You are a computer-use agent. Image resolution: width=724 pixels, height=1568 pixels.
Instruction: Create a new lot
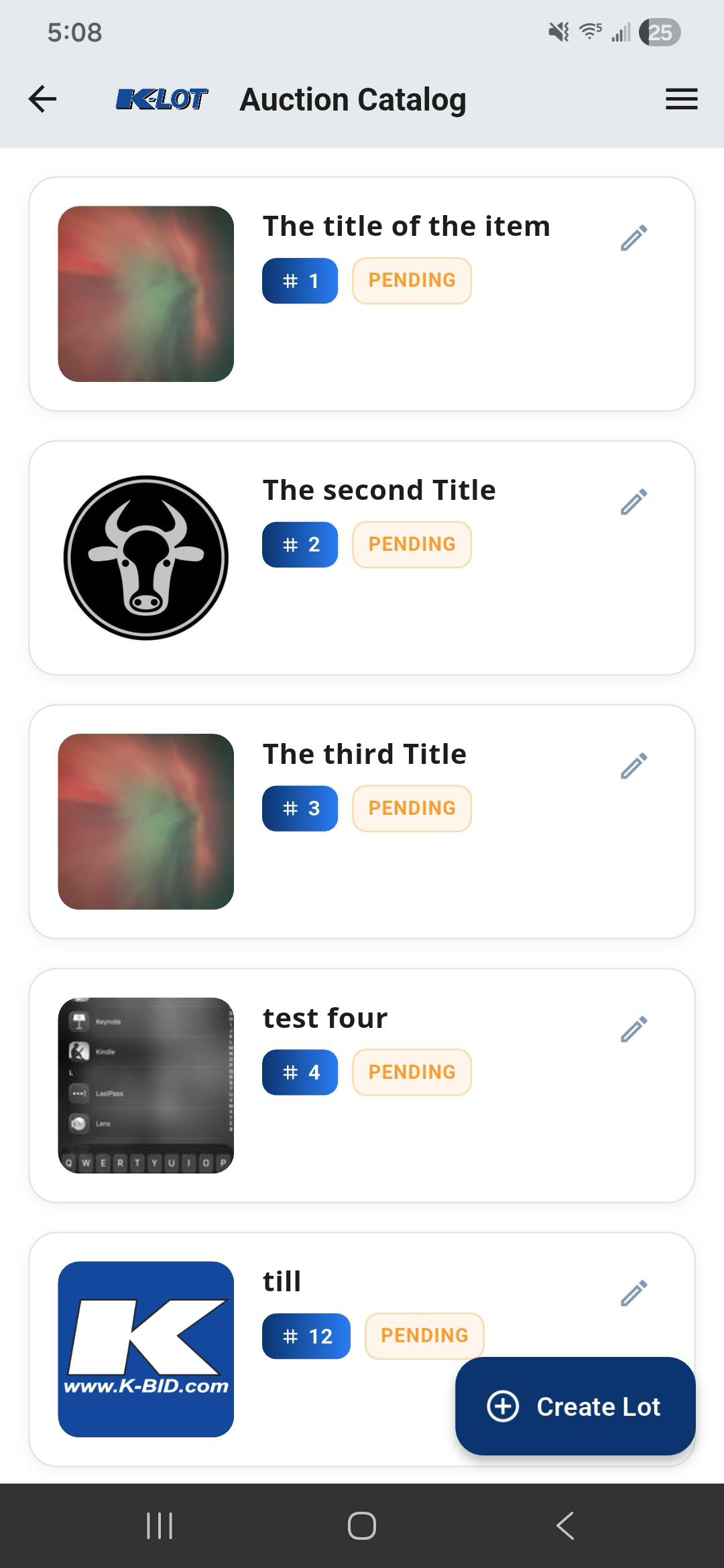pos(575,1406)
